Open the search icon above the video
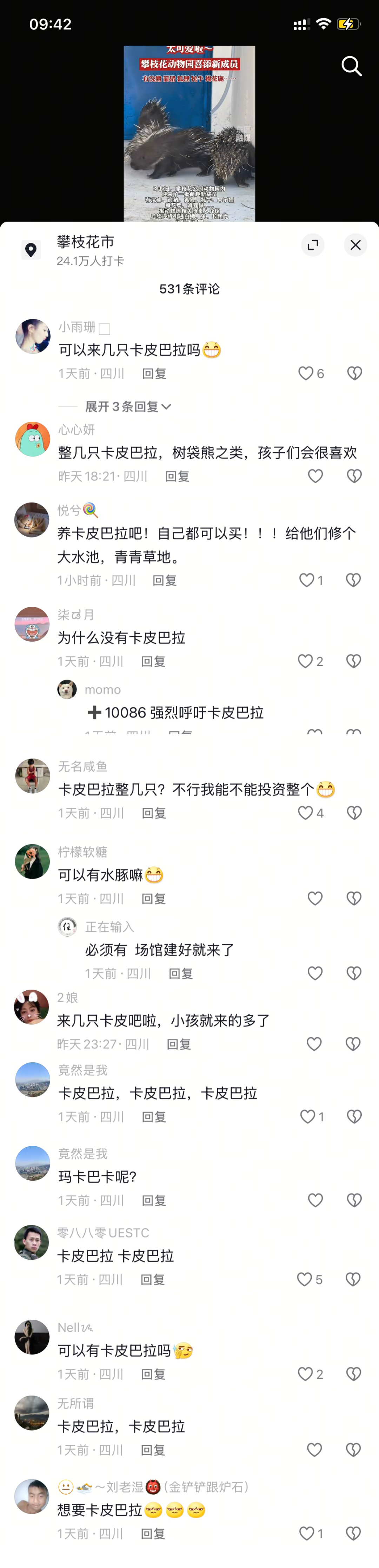The image size is (379, 1568). click(351, 66)
